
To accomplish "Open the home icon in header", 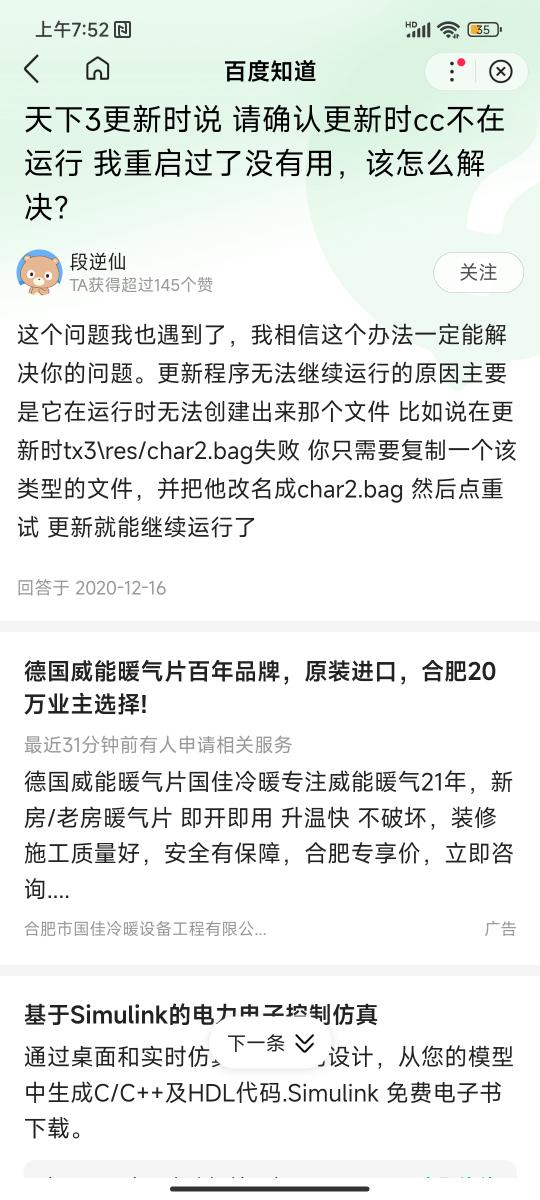I will pyautogui.click(x=97, y=69).
